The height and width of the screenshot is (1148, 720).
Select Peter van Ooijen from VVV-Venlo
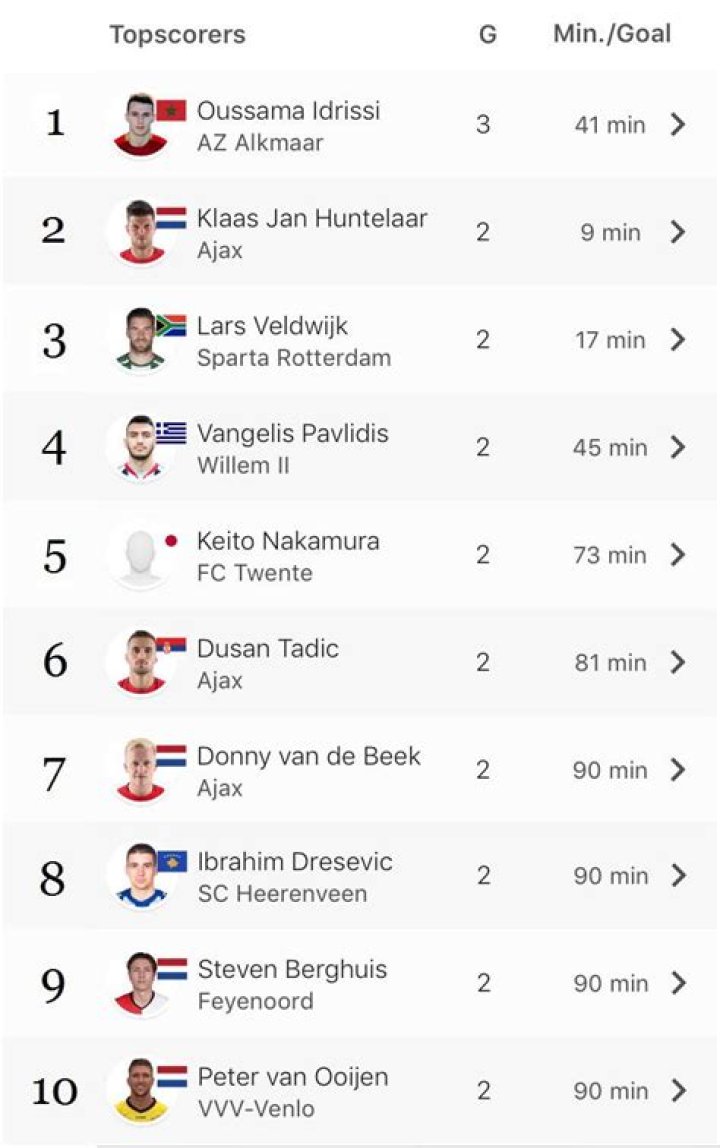point(360,1091)
